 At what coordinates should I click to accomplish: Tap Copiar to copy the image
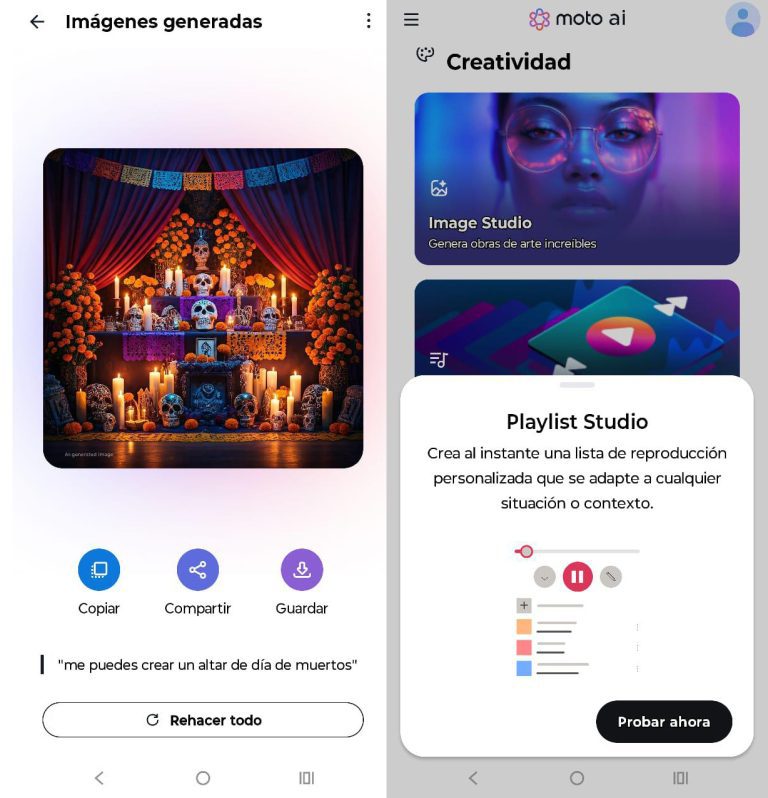(x=99, y=570)
